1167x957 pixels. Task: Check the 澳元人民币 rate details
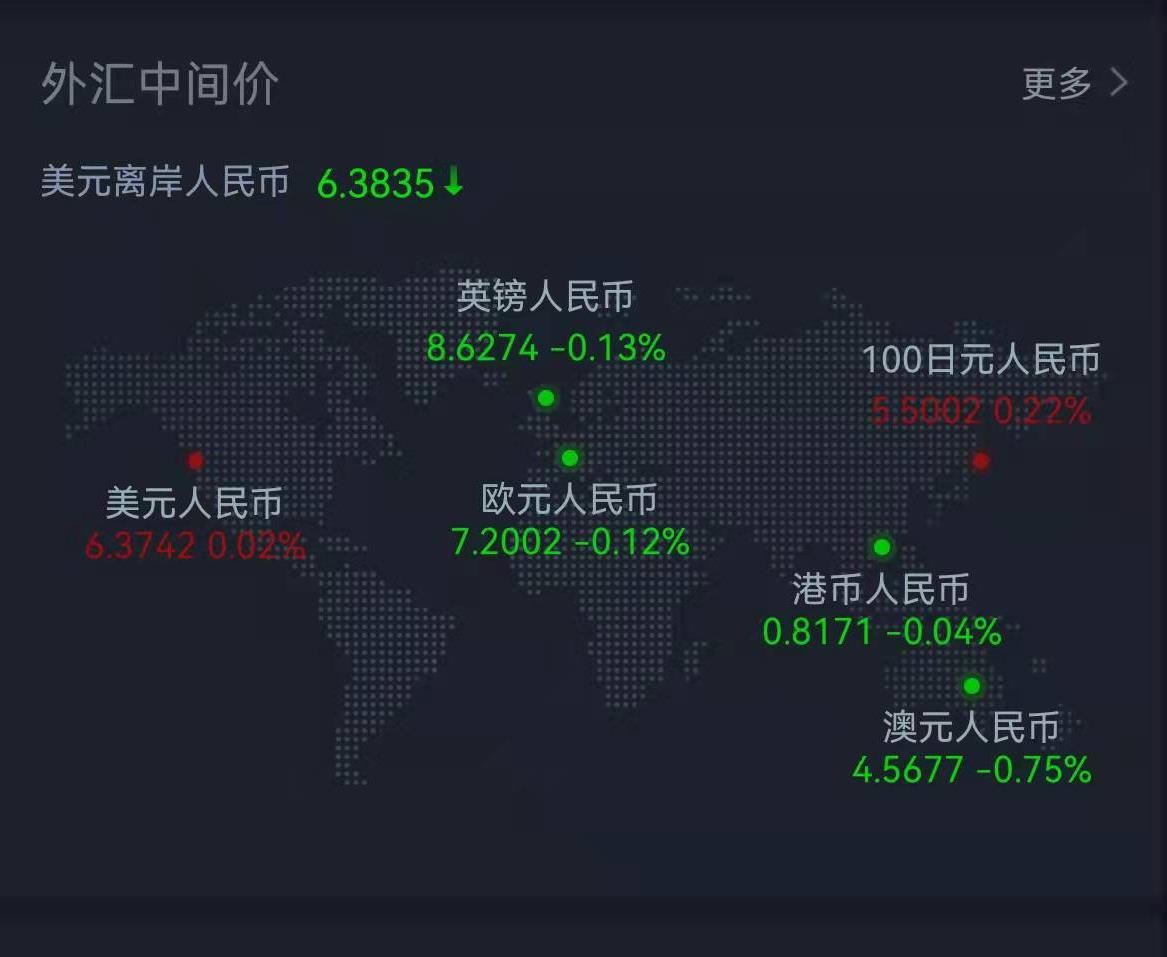point(971,748)
